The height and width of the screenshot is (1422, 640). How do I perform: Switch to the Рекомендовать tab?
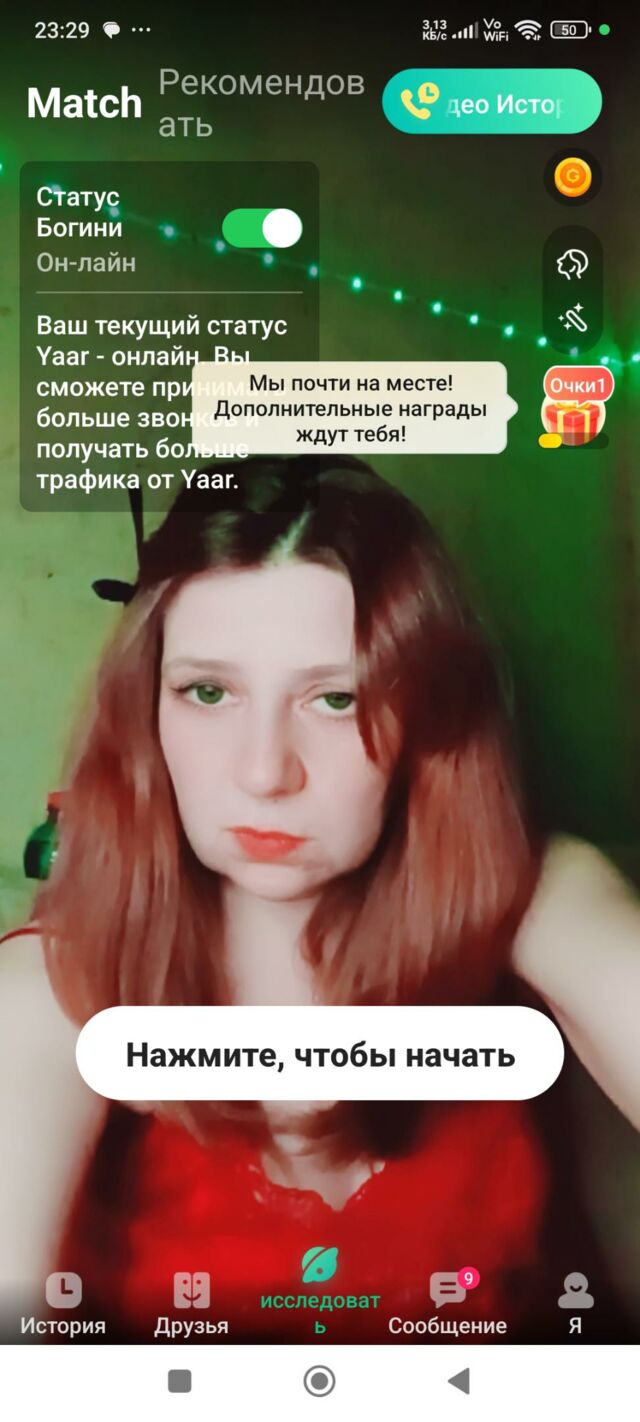[x=261, y=103]
